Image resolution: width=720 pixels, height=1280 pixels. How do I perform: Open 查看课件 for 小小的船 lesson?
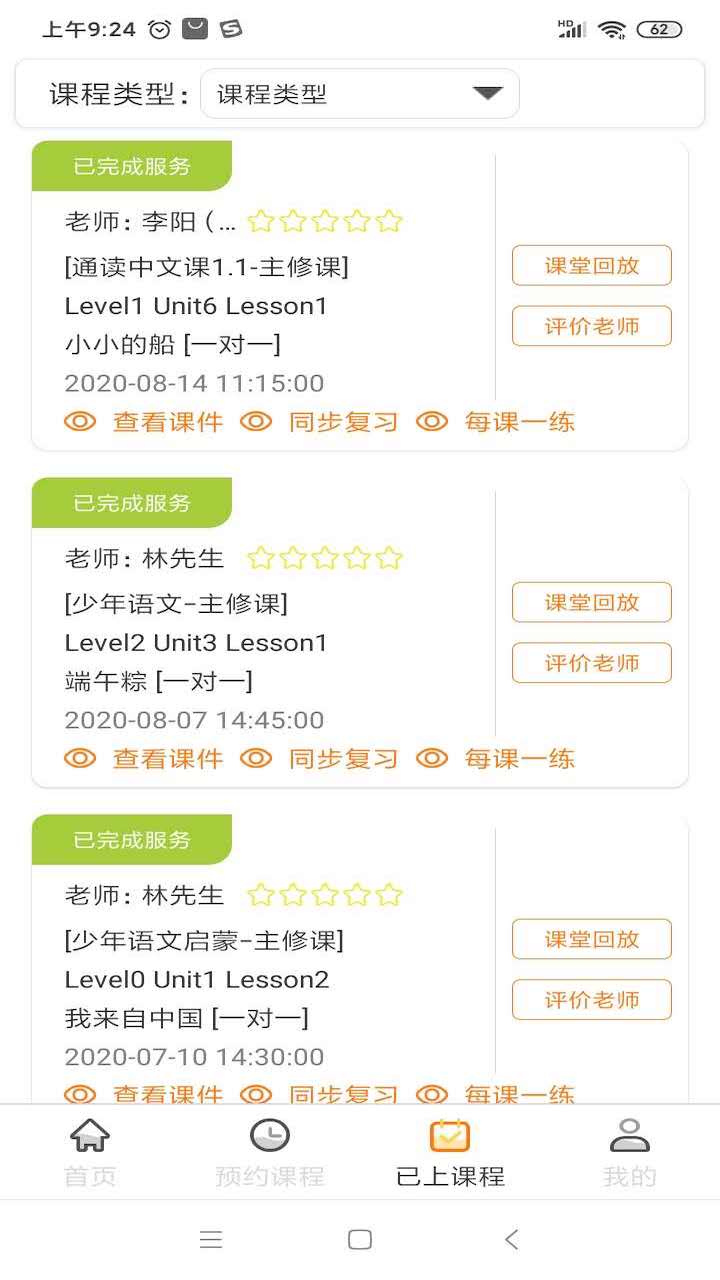coord(145,422)
